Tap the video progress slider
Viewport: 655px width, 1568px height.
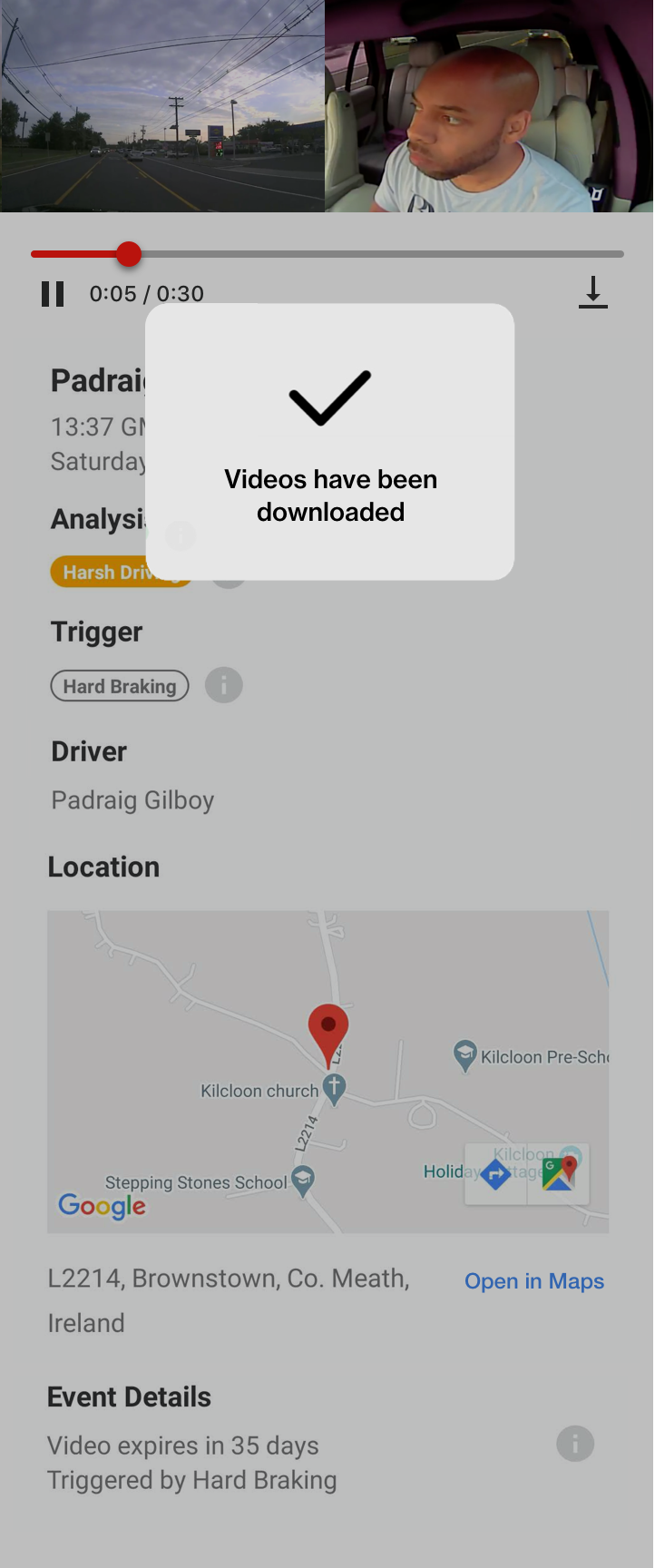(x=327, y=254)
